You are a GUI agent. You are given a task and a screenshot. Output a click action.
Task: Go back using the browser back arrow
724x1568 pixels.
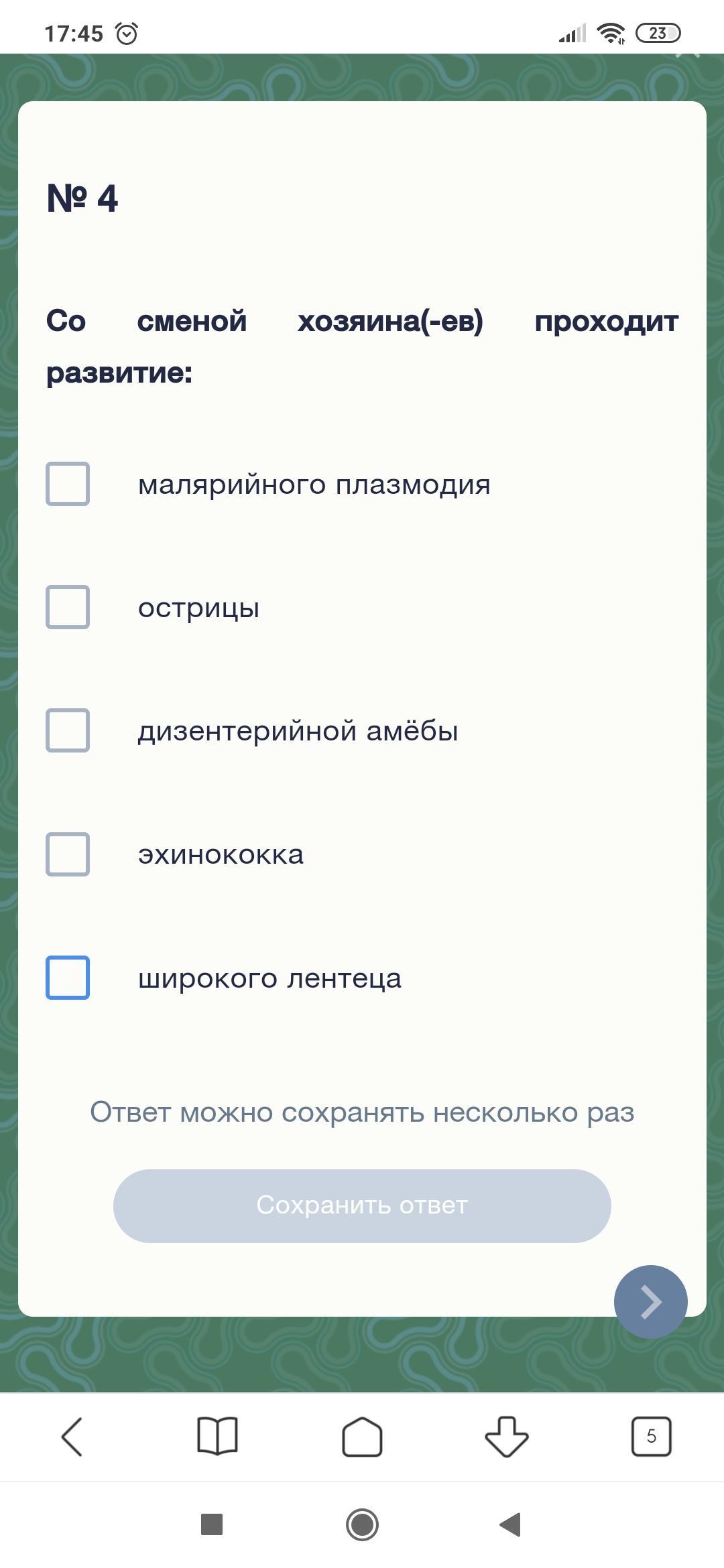coord(72,1437)
